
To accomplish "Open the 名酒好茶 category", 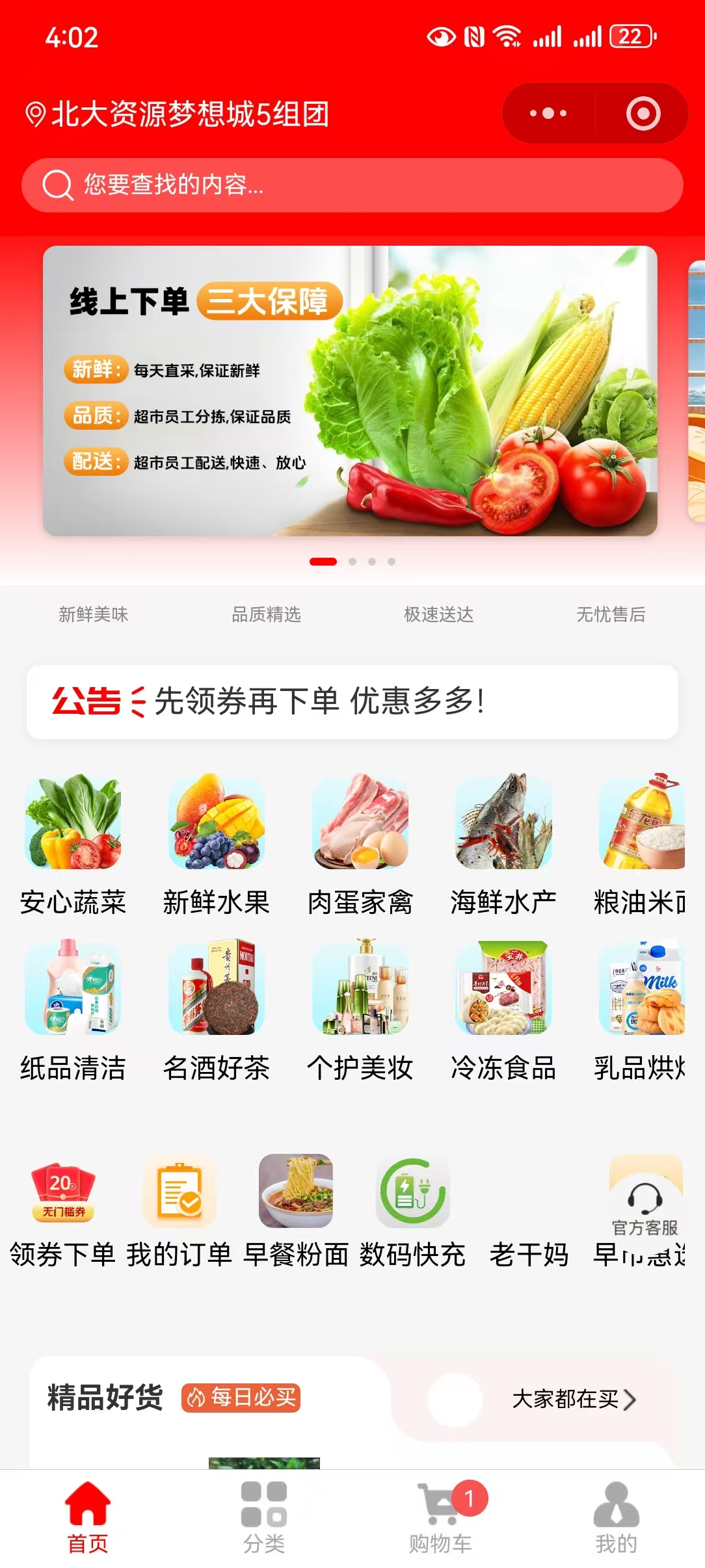I will pyautogui.click(x=217, y=989).
